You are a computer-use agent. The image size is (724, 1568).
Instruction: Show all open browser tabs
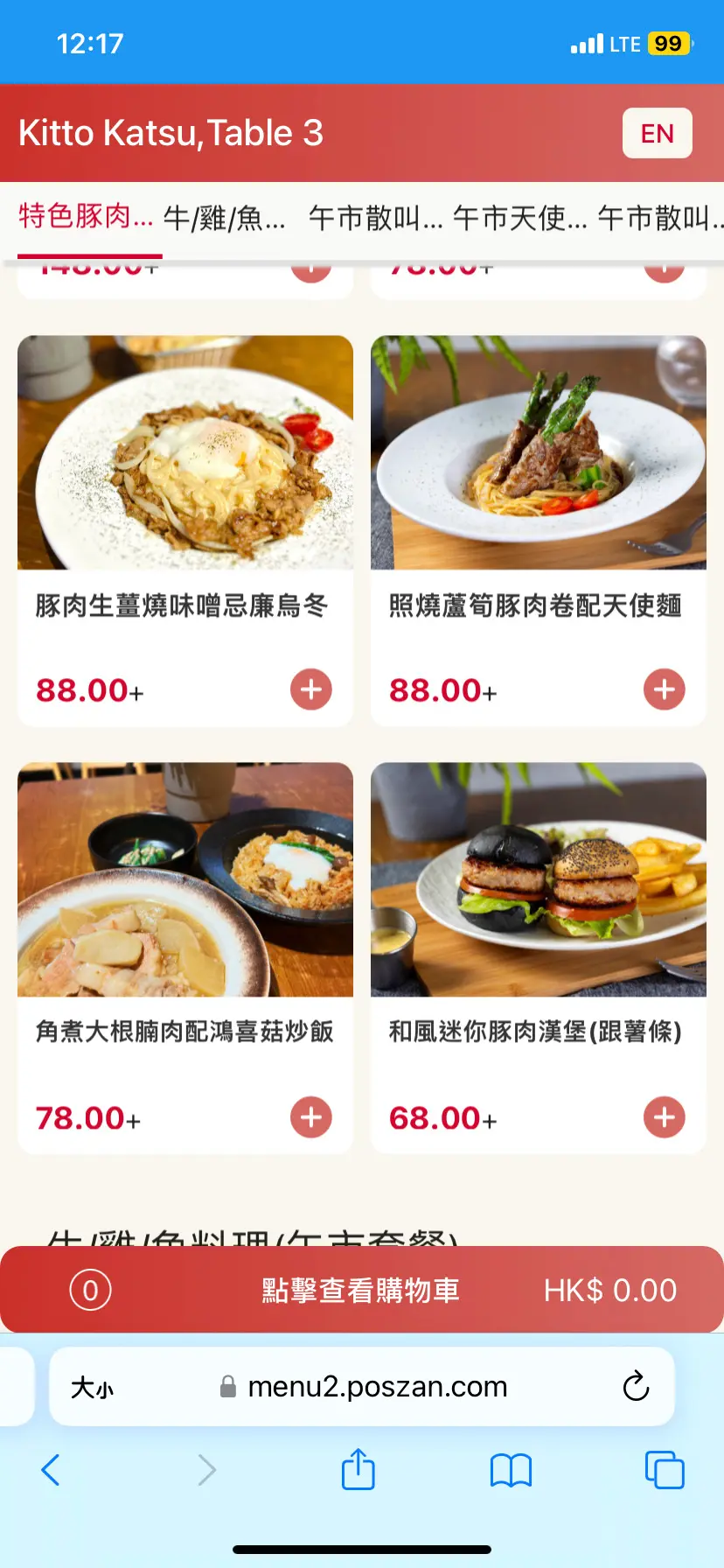(664, 1470)
